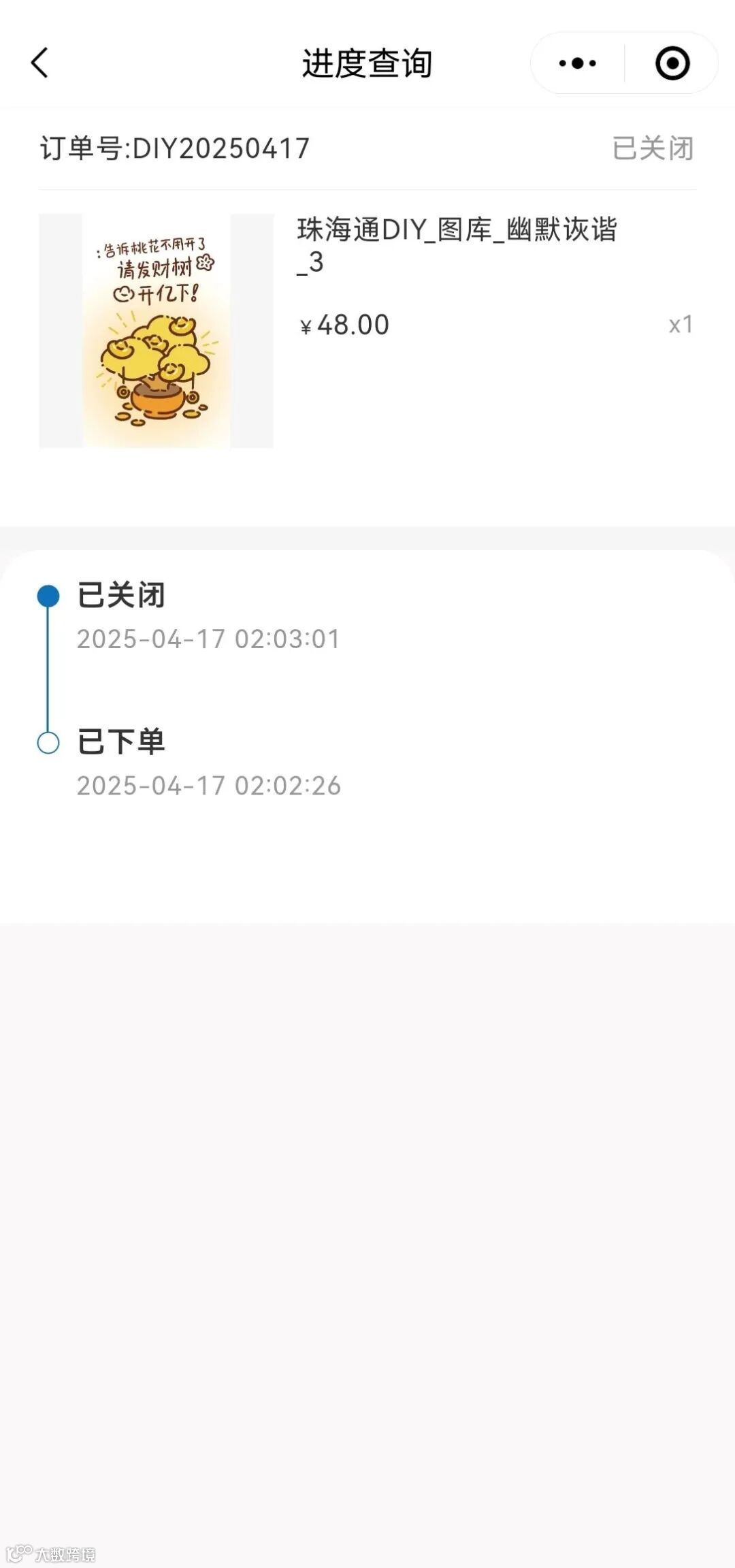Viewport: 735px width, 1568px height.
Task: Click the ¥48.00 price text
Action: pyautogui.click(x=344, y=325)
